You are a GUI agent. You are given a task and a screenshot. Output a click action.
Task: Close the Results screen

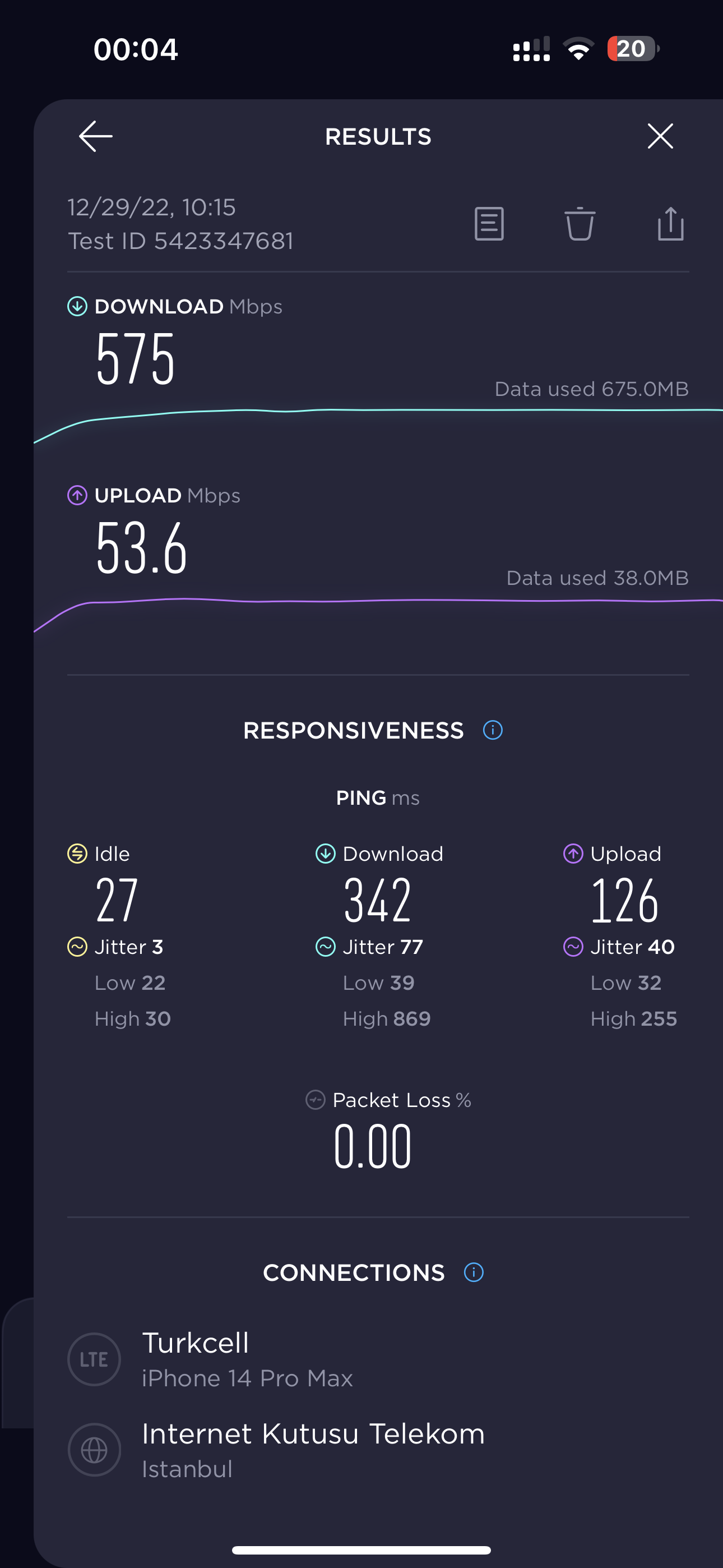pos(660,136)
